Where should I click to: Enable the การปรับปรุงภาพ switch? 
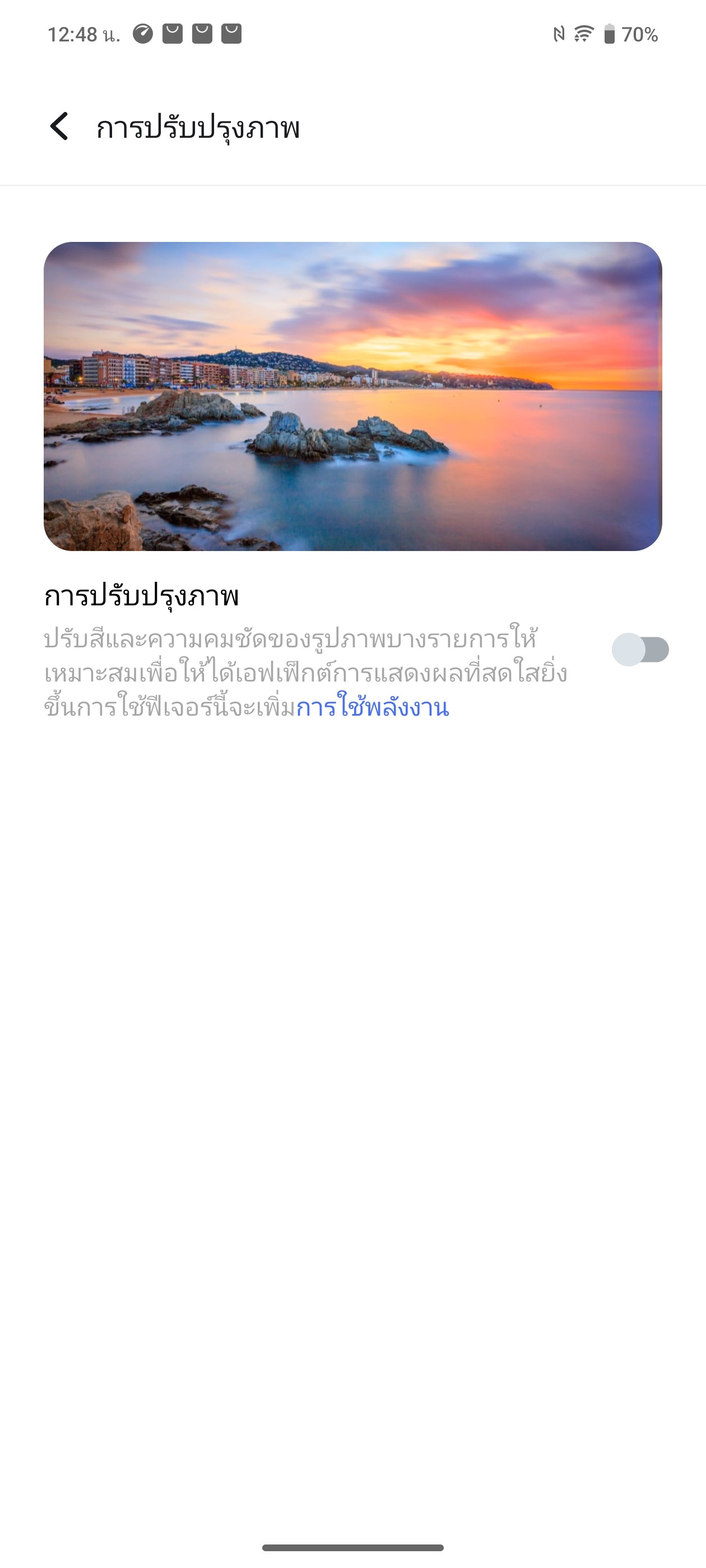[x=640, y=650]
